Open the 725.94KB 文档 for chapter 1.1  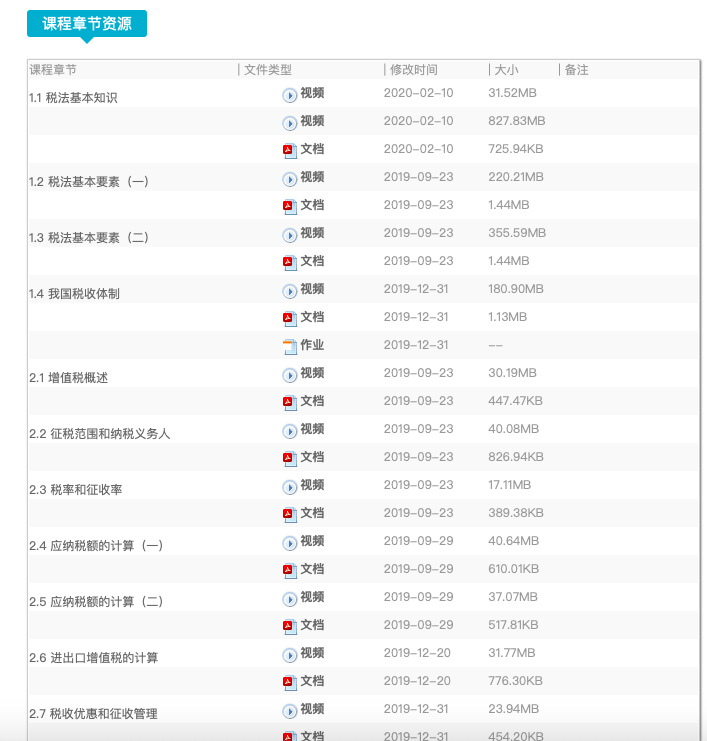pyautogui.click(x=311, y=149)
